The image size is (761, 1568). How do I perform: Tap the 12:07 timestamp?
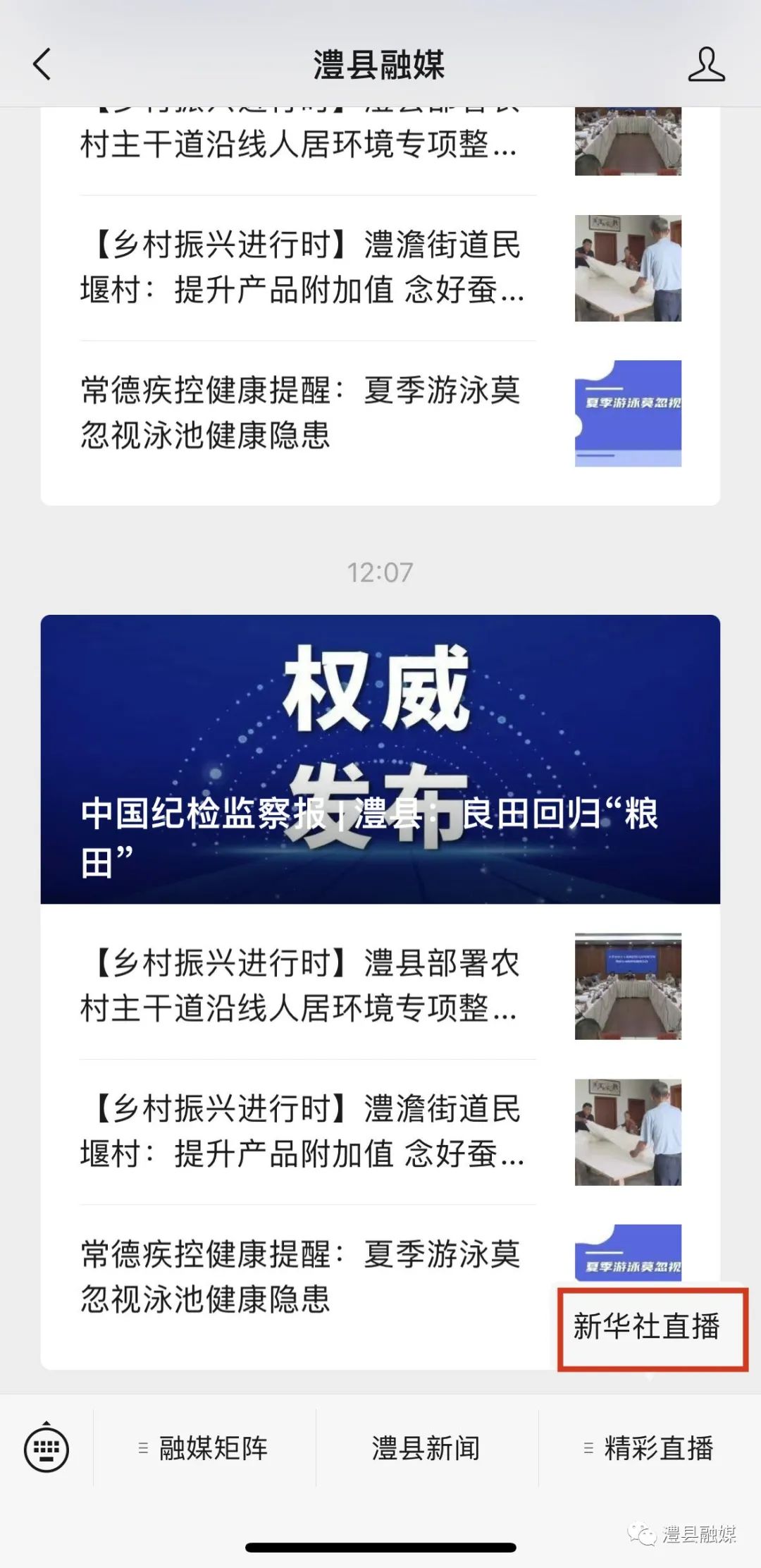click(x=380, y=573)
